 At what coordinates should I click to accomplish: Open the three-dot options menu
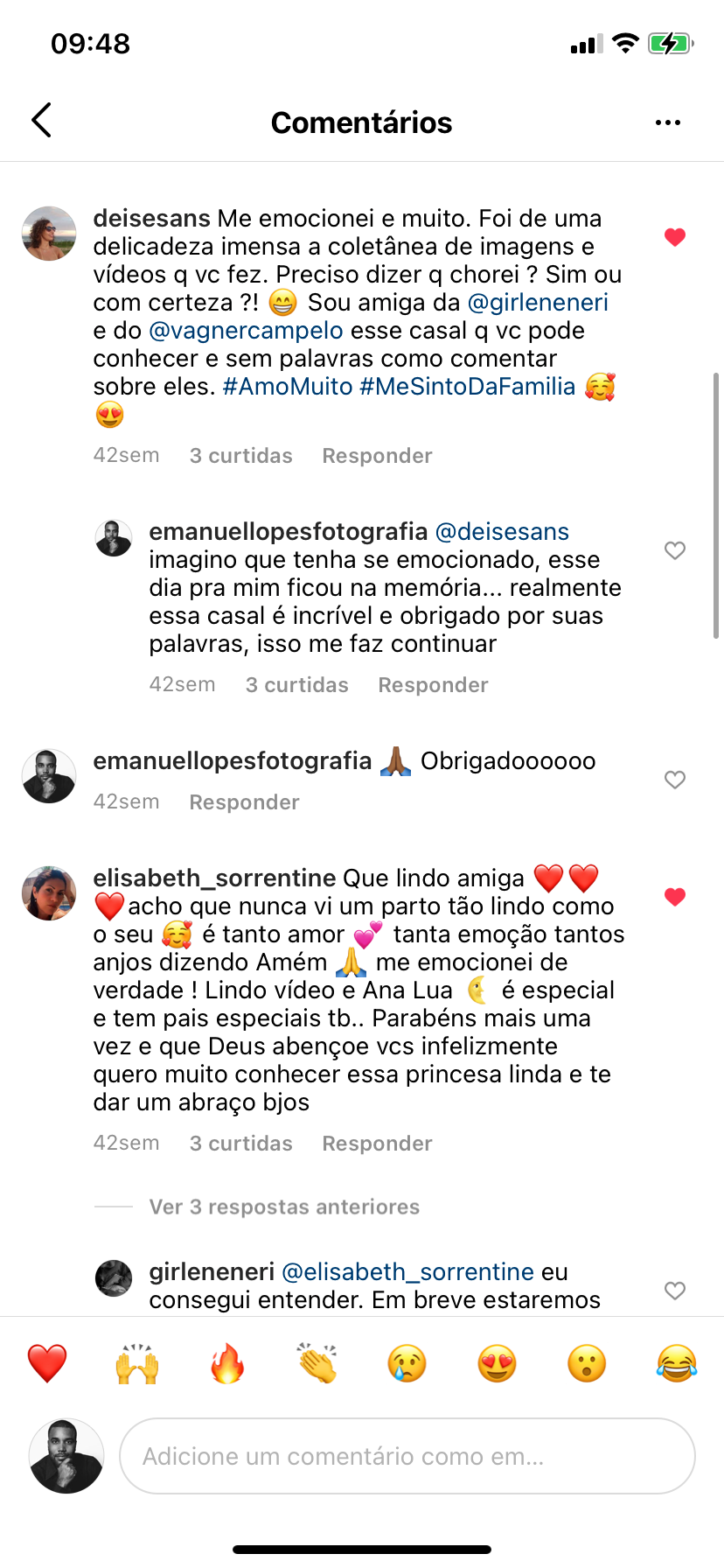[x=667, y=122]
